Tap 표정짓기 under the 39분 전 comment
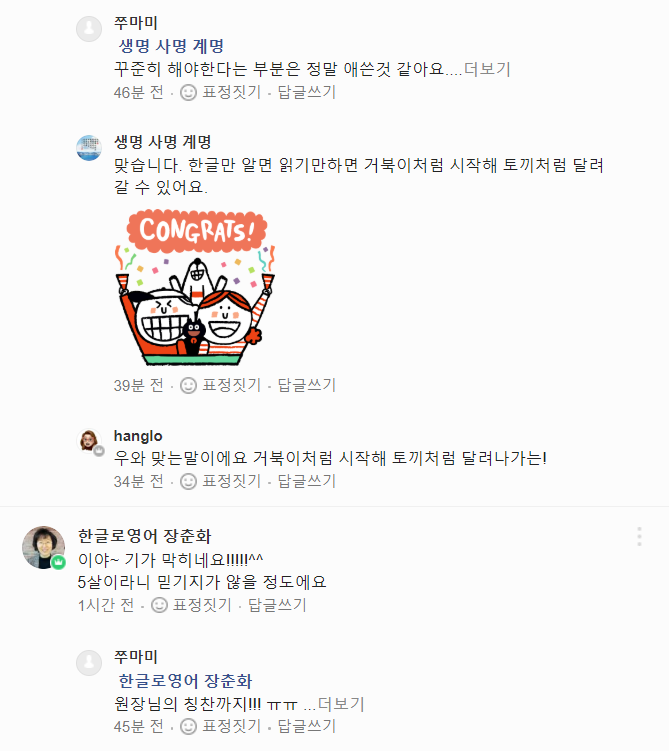 click(x=221, y=384)
